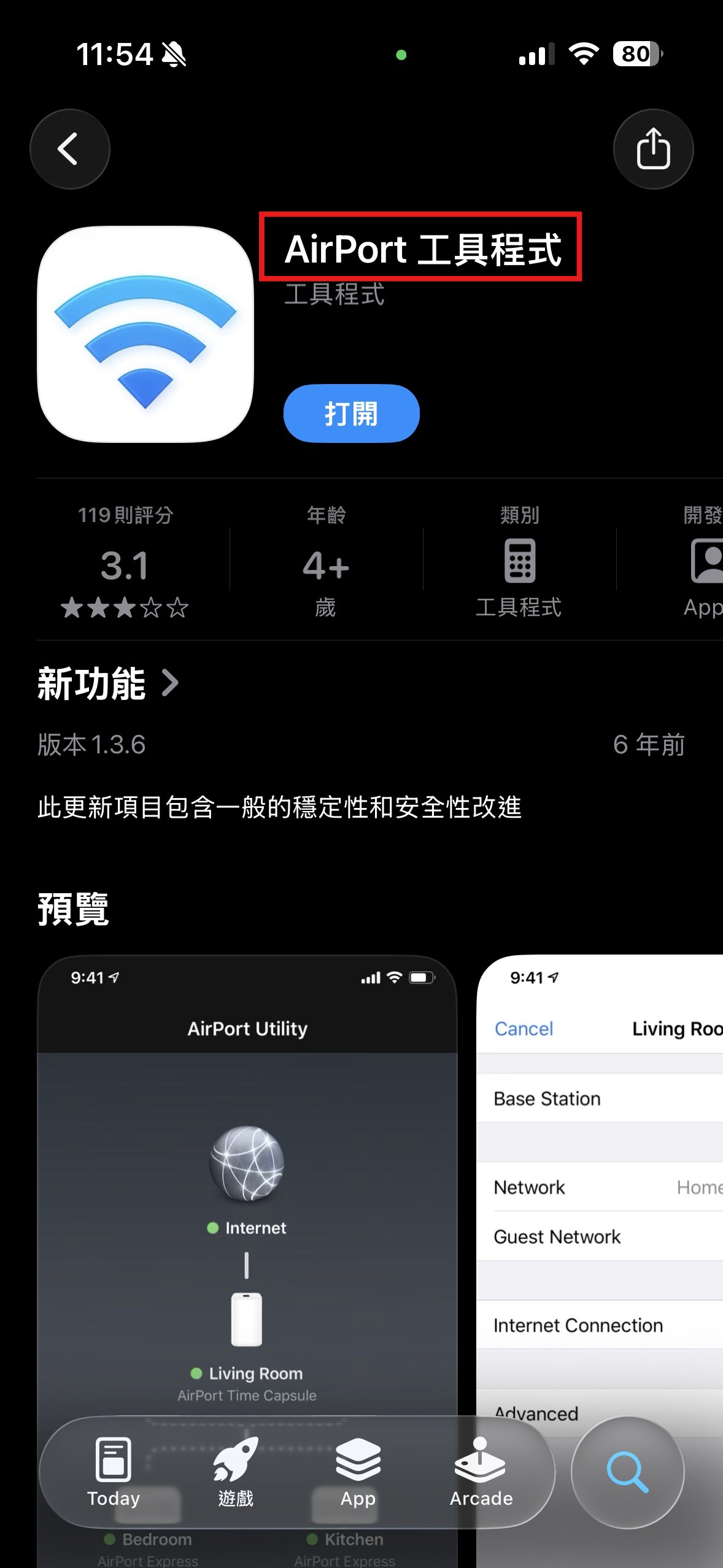Select the first AirPort Utility preview screenshot

[247, 1227]
